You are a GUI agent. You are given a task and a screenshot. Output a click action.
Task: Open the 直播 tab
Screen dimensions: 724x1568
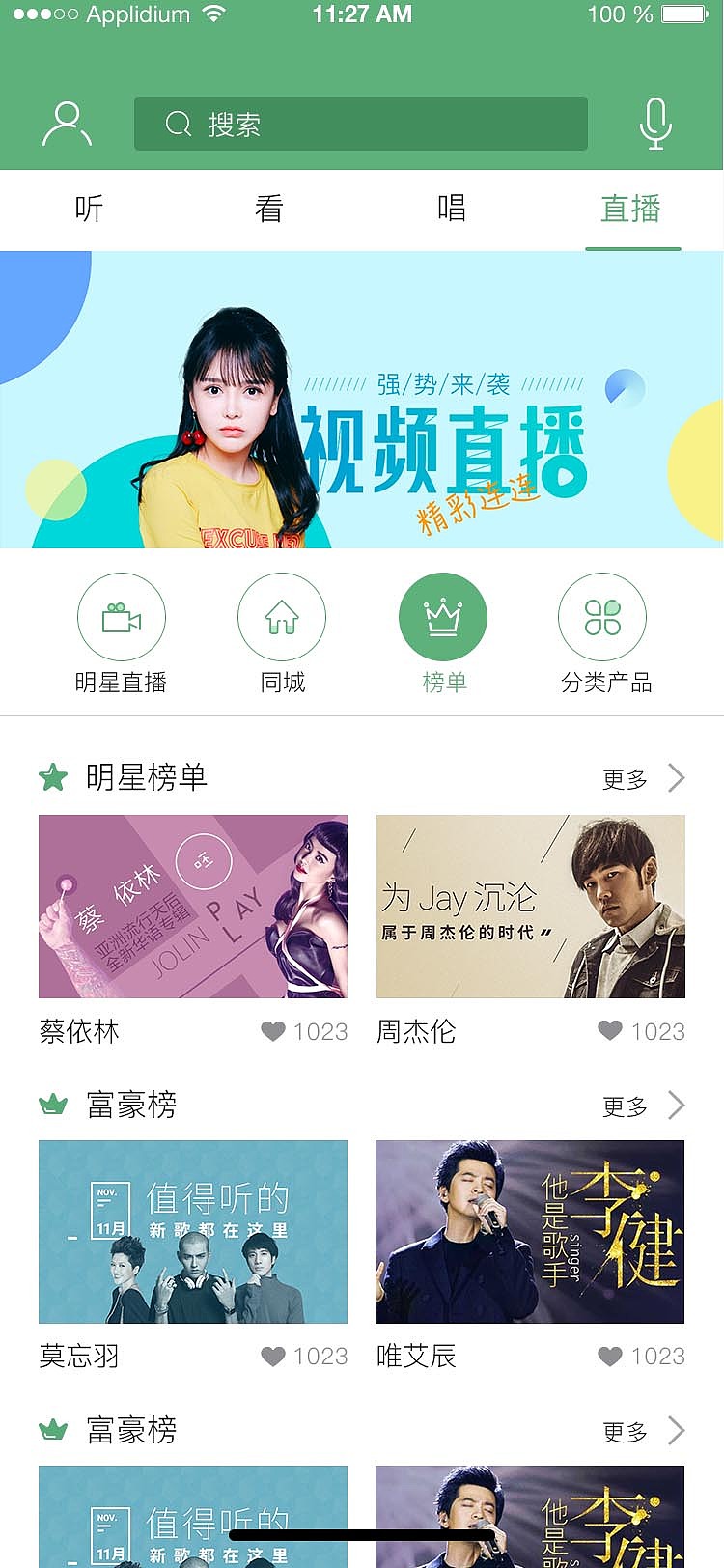click(x=633, y=209)
